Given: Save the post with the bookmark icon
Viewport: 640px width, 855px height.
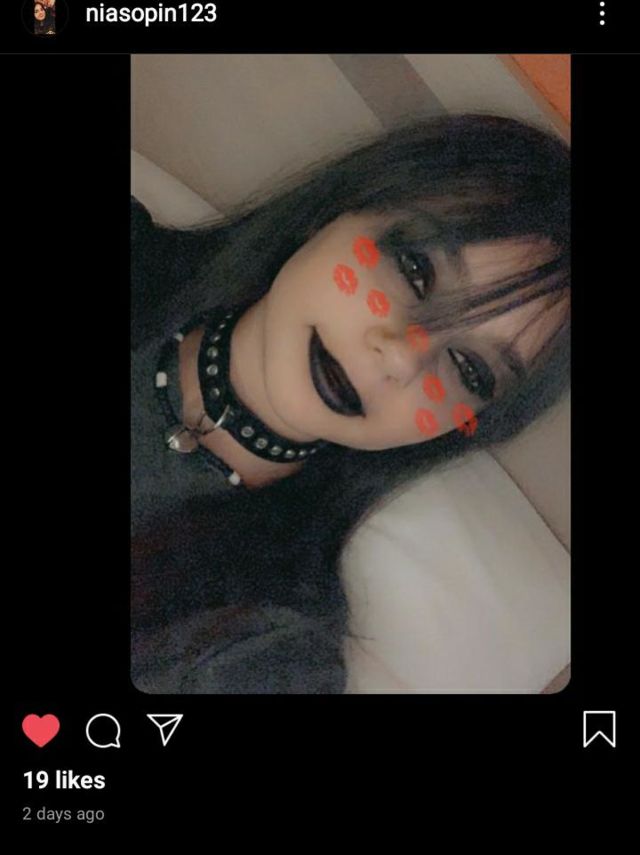Looking at the screenshot, I should tap(599, 729).
